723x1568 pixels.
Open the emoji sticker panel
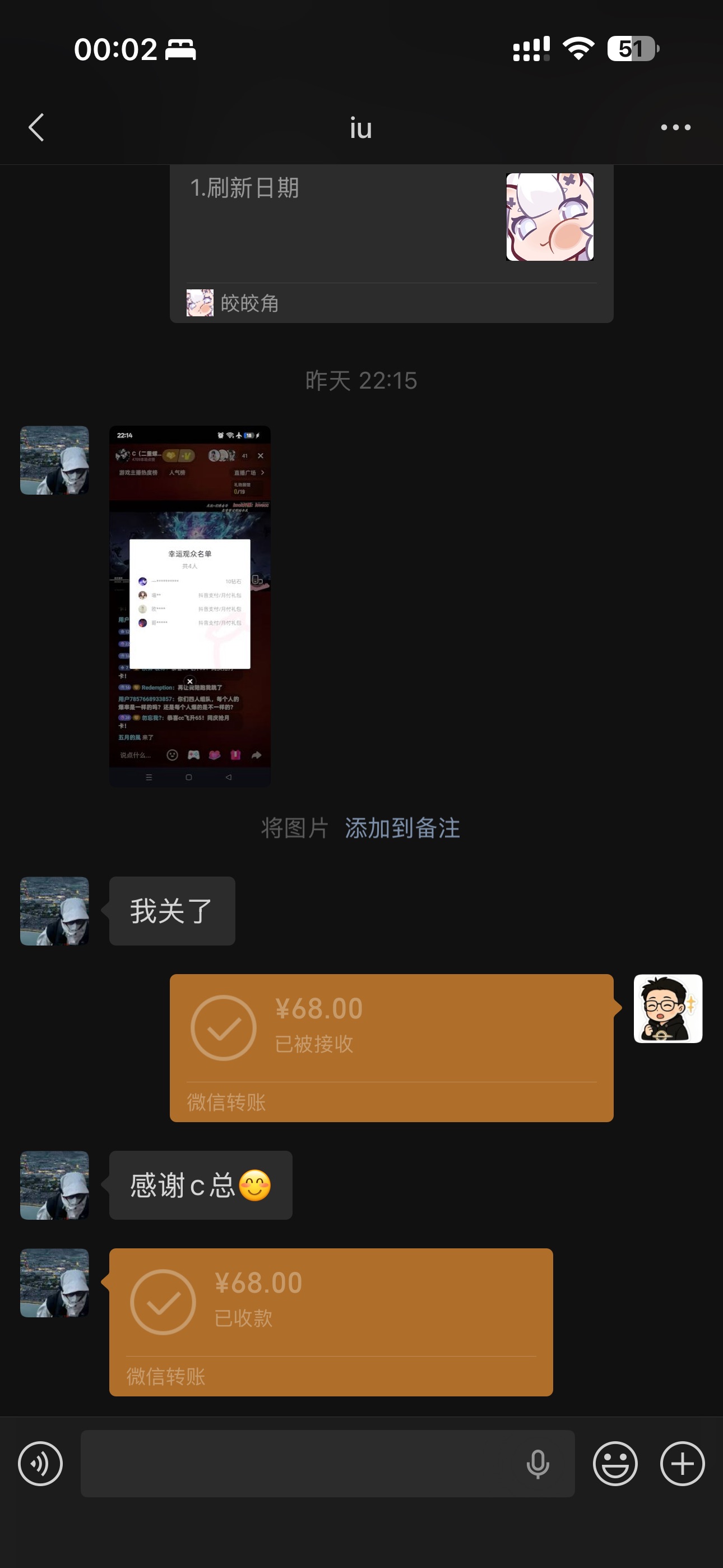[x=615, y=1464]
